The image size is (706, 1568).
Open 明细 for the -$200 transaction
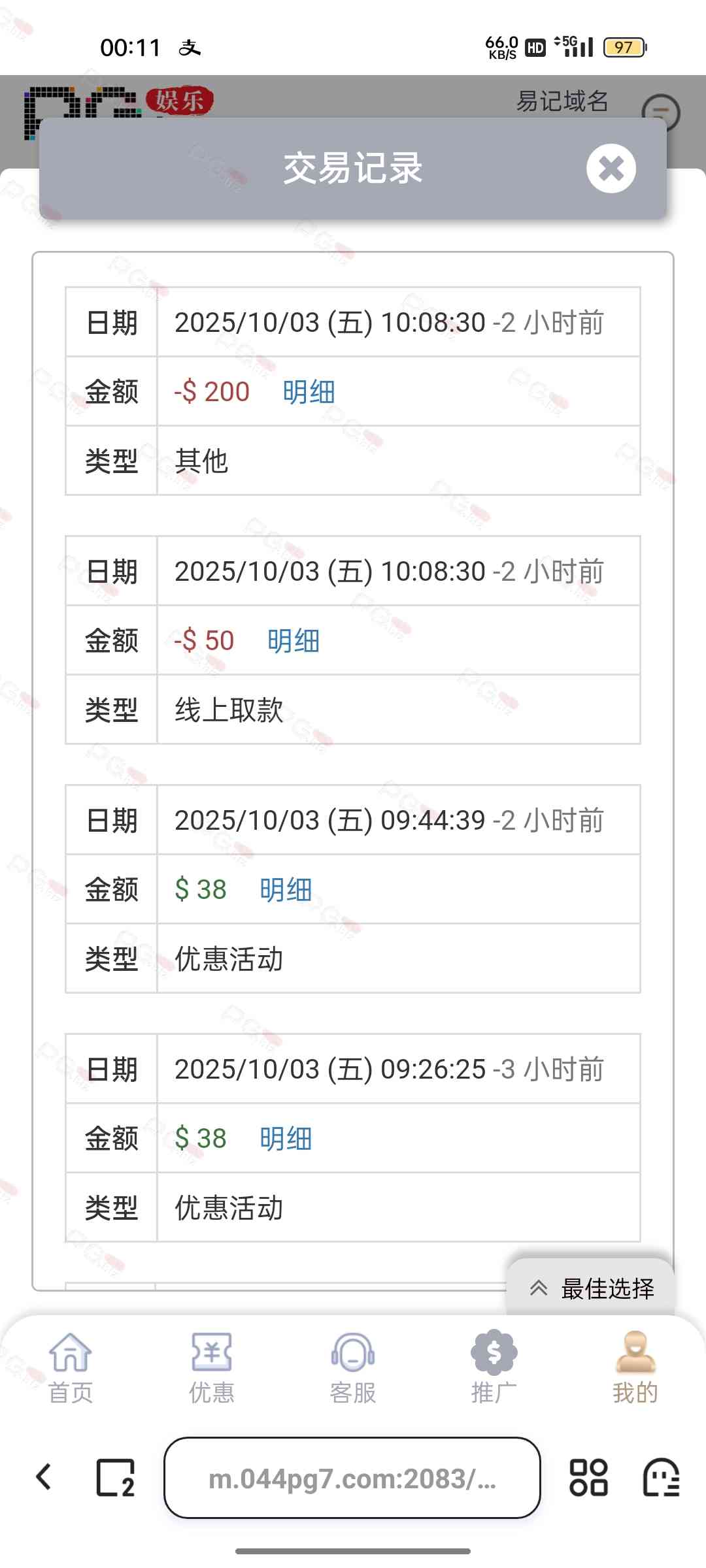pos(309,392)
